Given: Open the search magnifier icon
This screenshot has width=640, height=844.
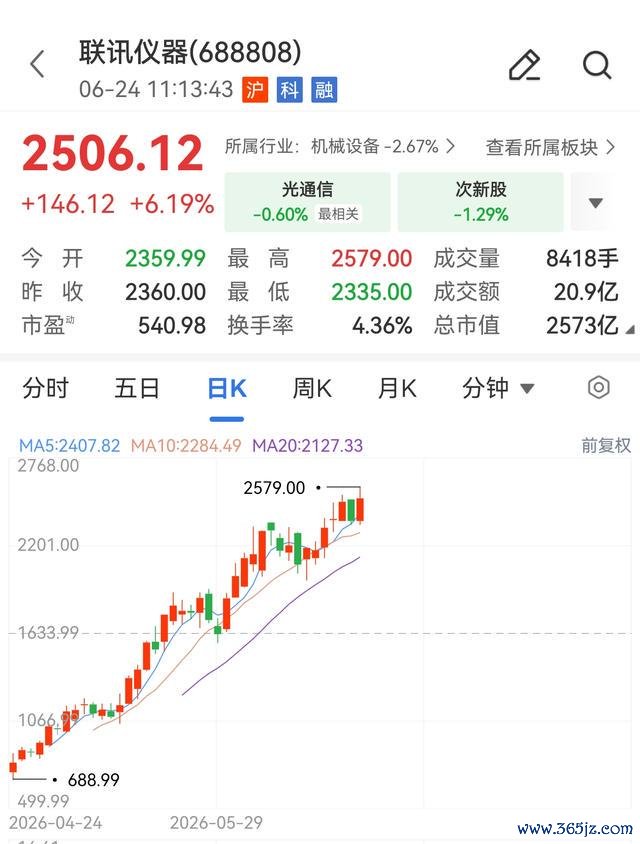Looking at the screenshot, I should click(597, 65).
